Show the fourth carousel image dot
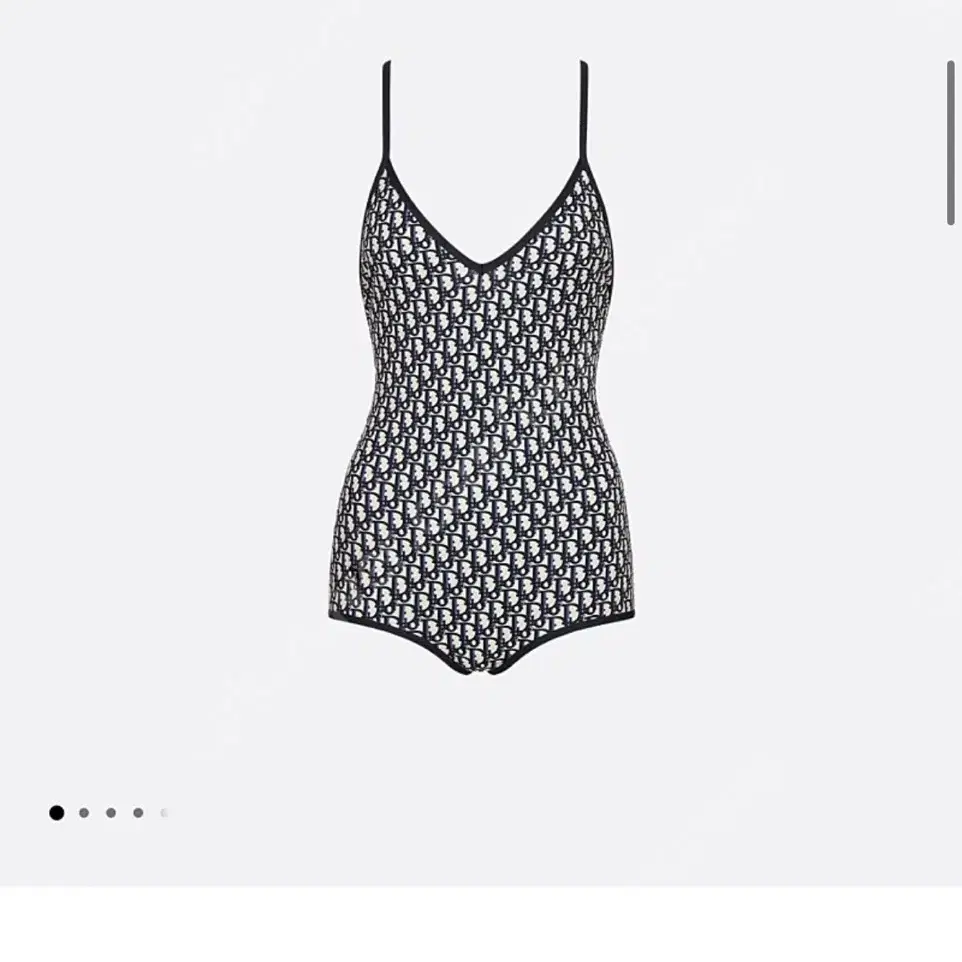Image resolution: width=962 pixels, height=962 pixels. (x=138, y=813)
